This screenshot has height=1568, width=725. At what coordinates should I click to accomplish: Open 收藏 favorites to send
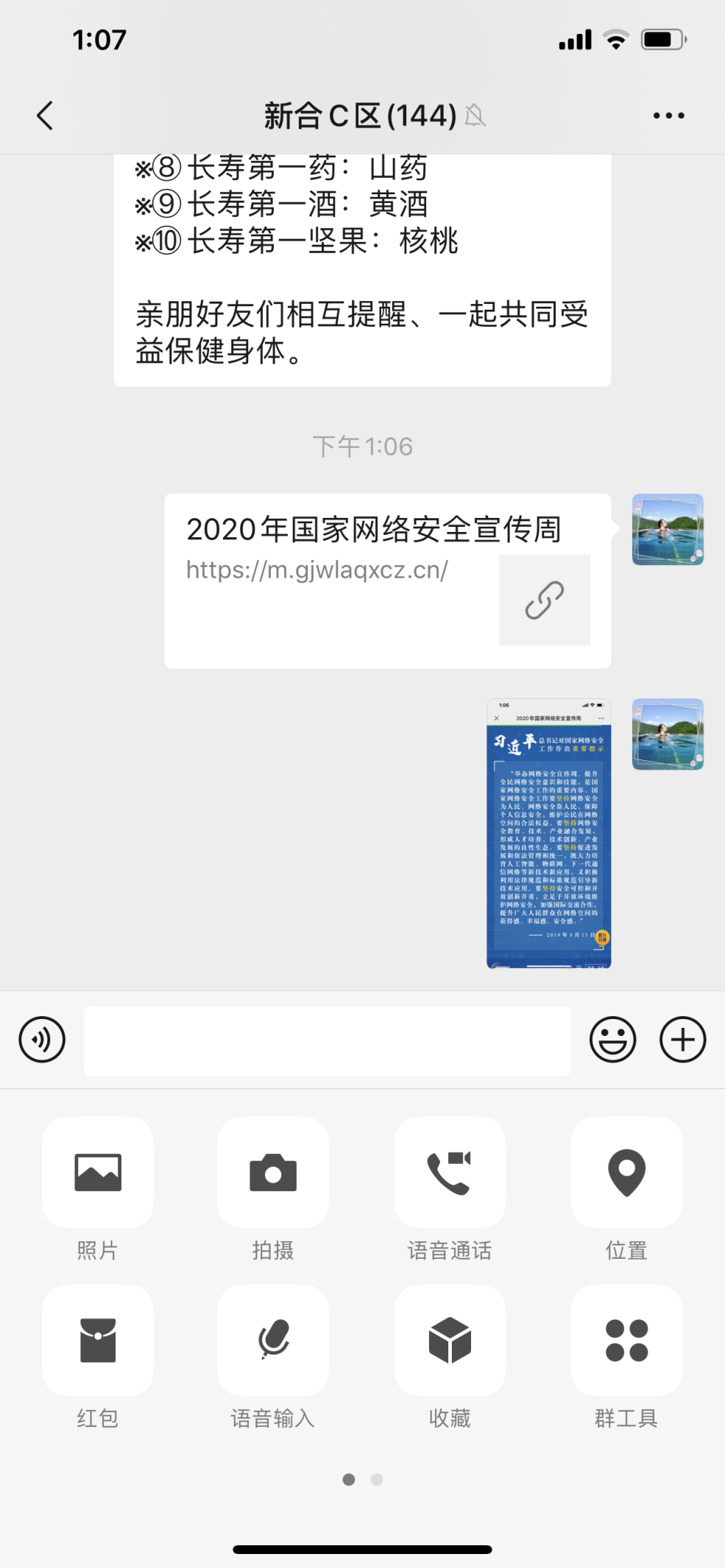pos(450,1340)
